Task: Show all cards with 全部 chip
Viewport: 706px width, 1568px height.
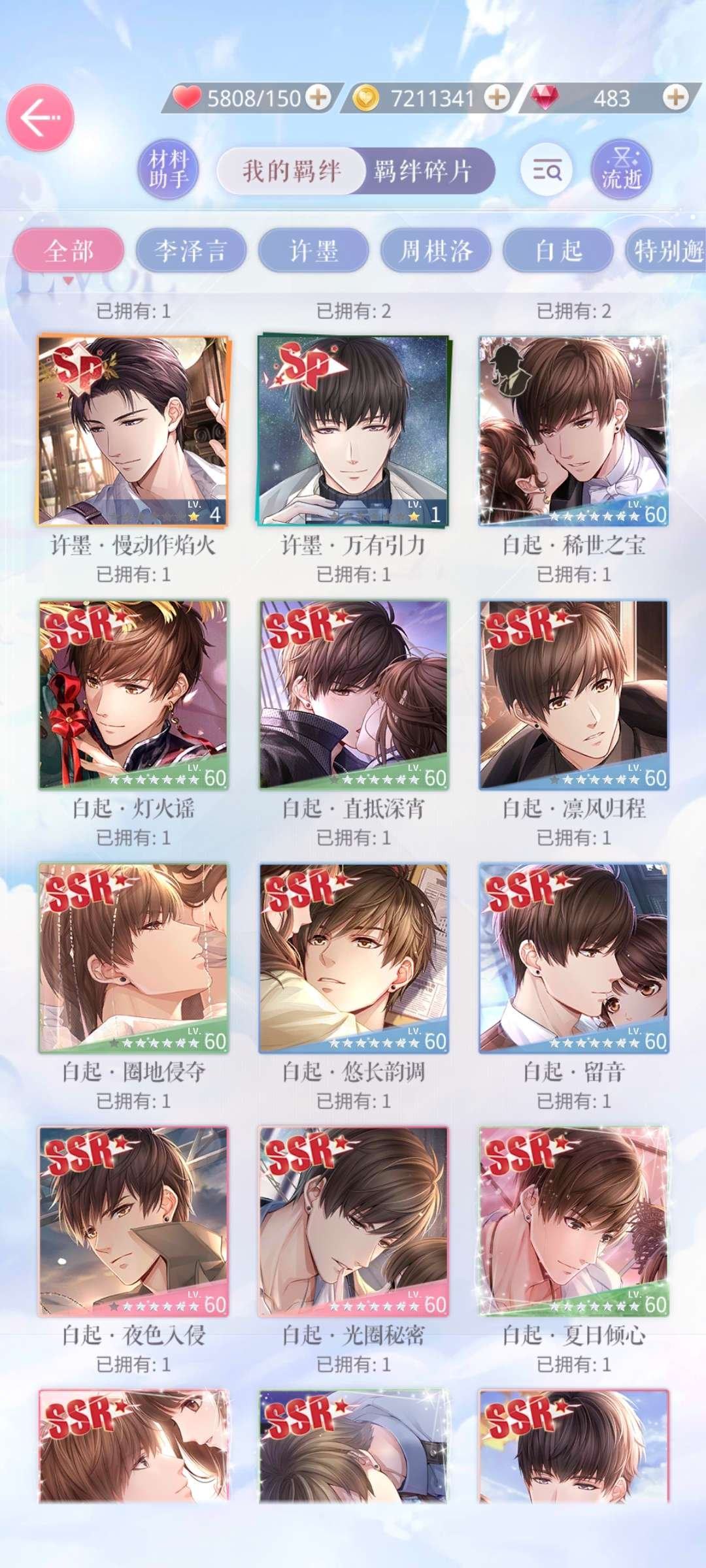Action: click(69, 251)
